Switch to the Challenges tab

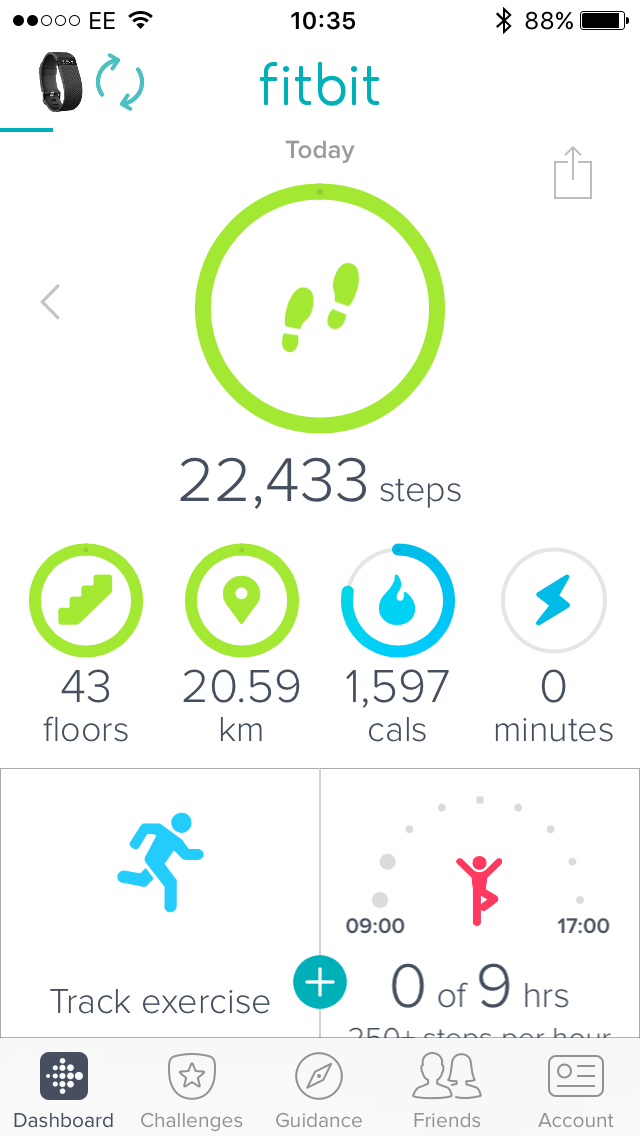[x=191, y=1090]
